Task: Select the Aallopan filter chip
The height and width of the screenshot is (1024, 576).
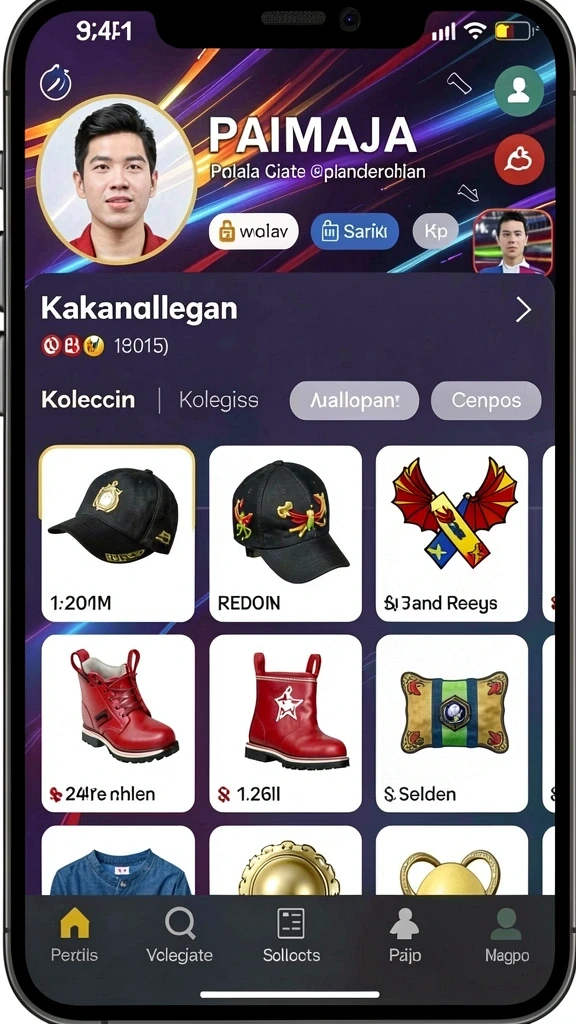Action: (x=354, y=400)
